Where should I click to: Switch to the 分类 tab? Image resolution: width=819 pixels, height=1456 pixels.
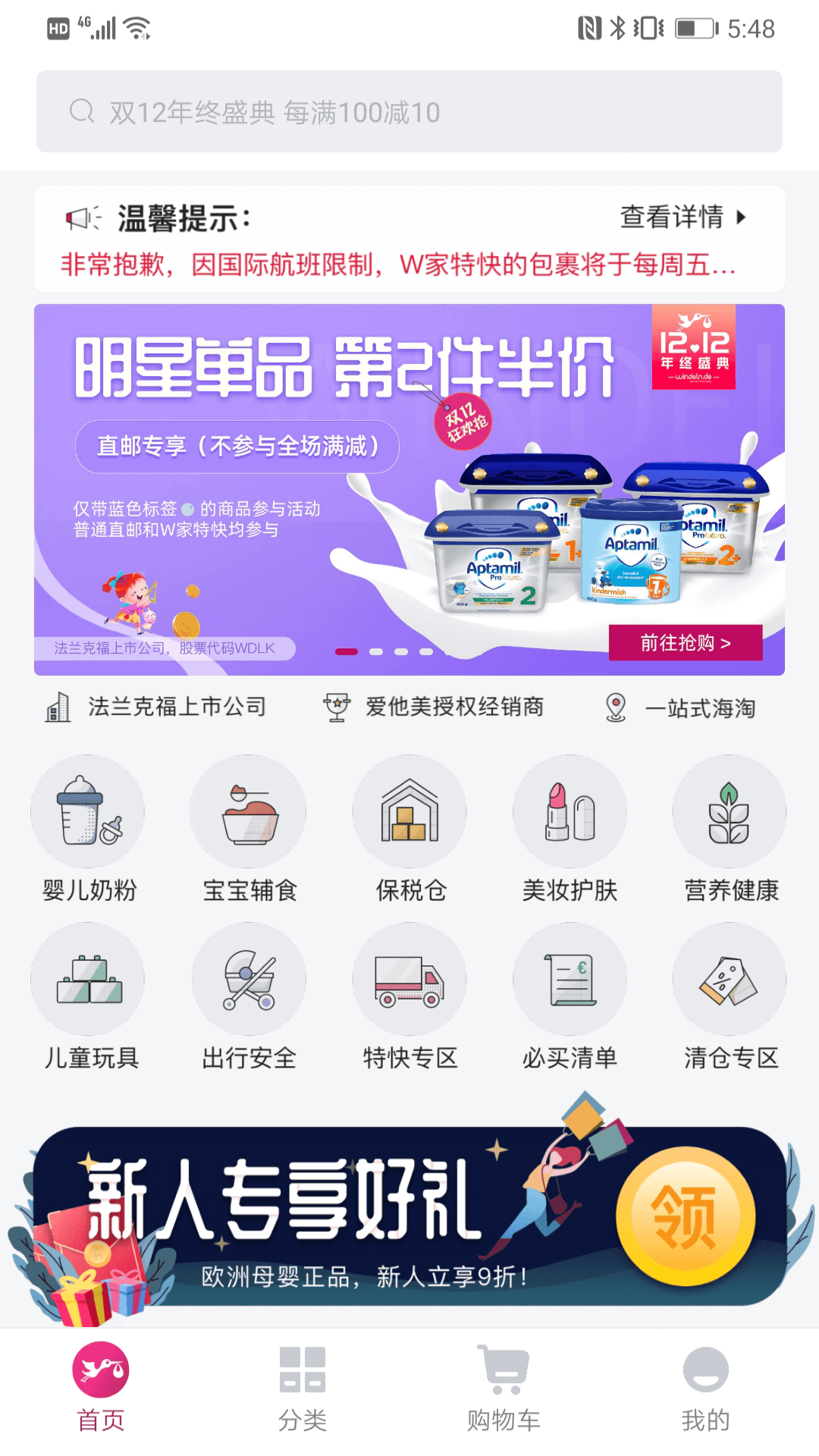click(x=302, y=1389)
